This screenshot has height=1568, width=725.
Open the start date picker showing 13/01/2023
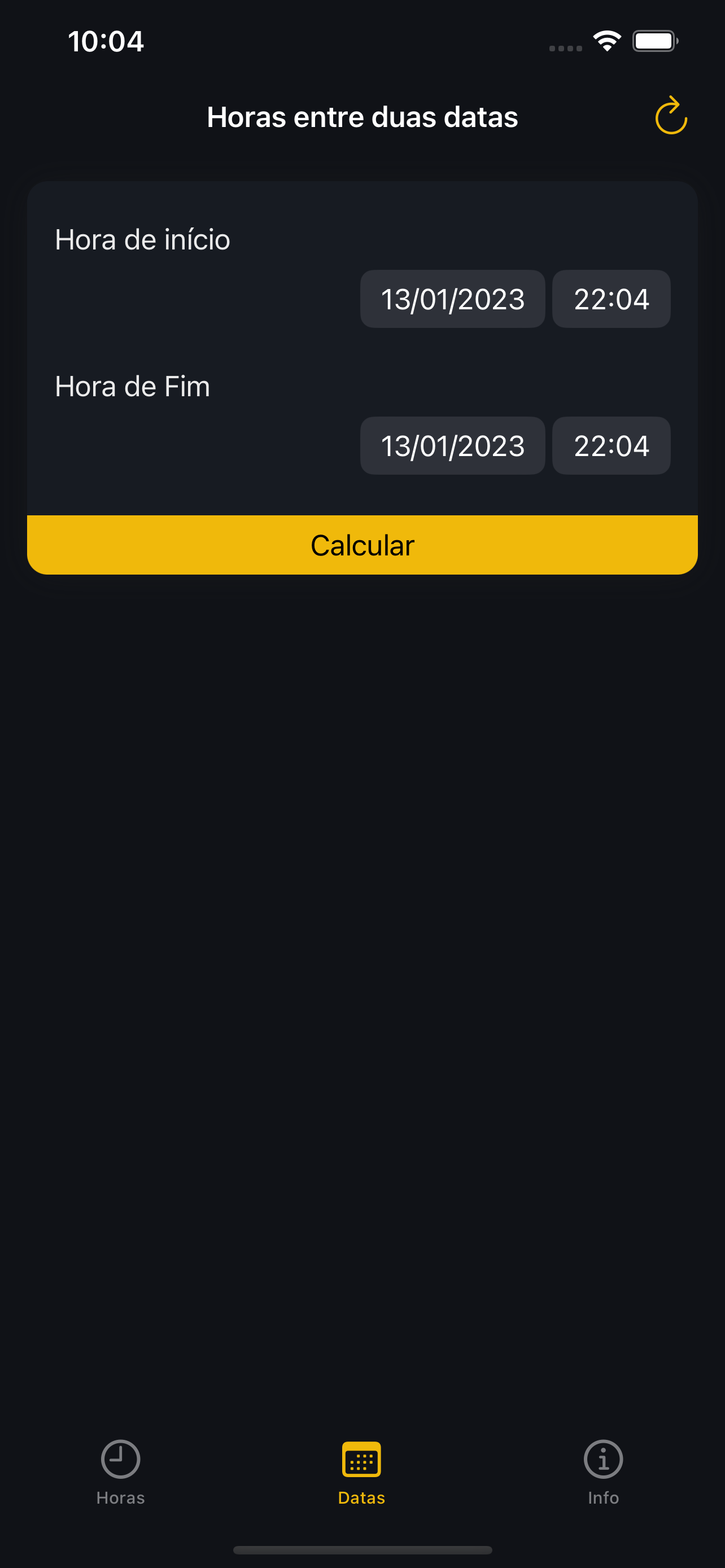click(x=453, y=298)
